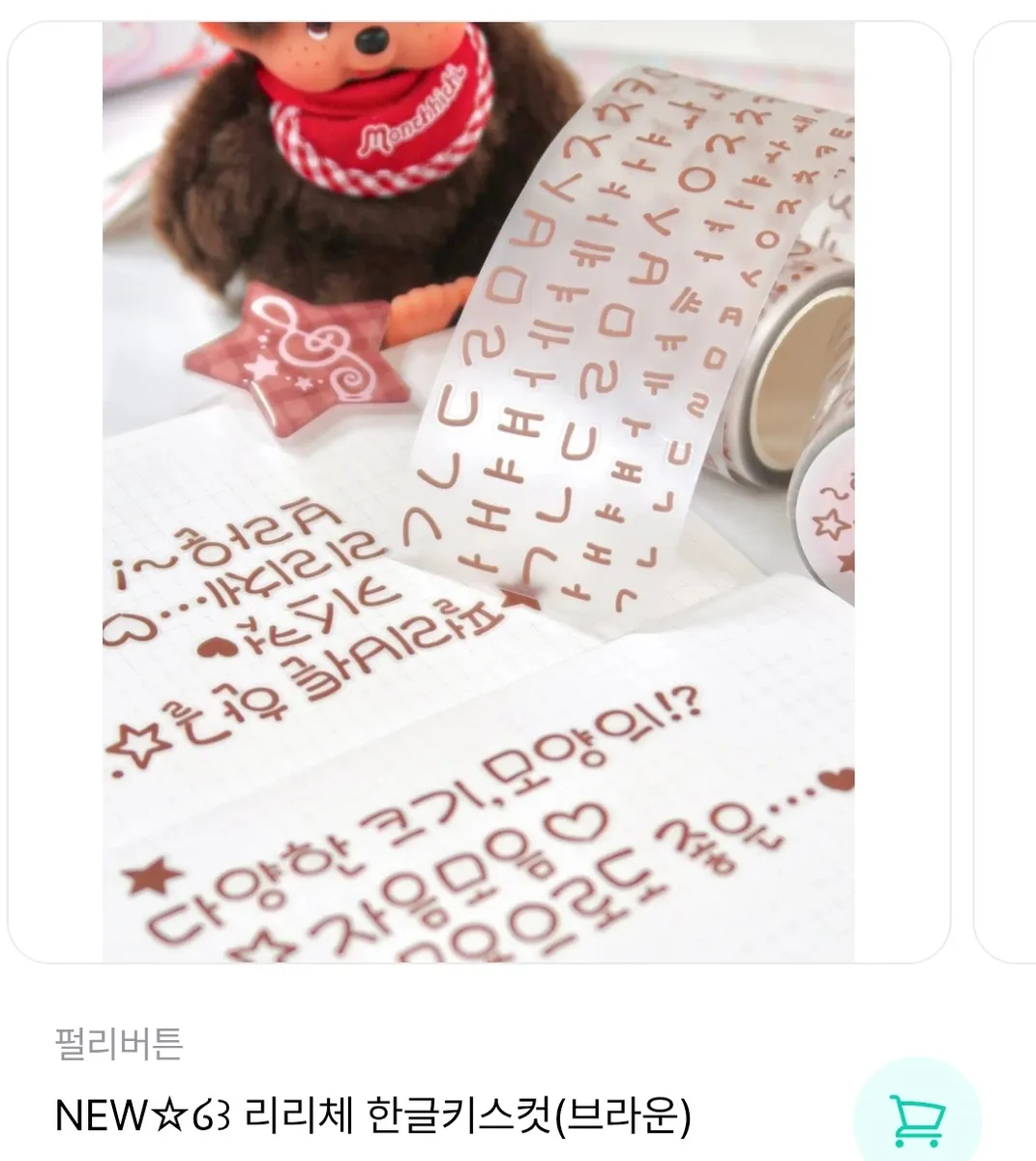1036x1161 pixels.
Task: Open the NEW☆63 리리체 한글키스컷(브라운) product title
Action: click(373, 1116)
